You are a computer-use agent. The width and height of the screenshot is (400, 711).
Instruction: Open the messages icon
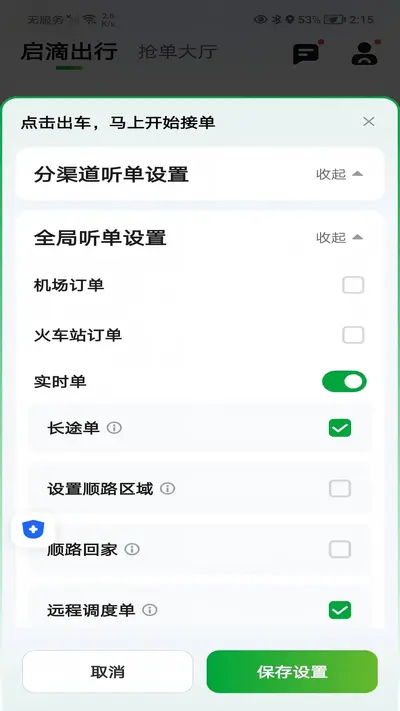(306, 53)
